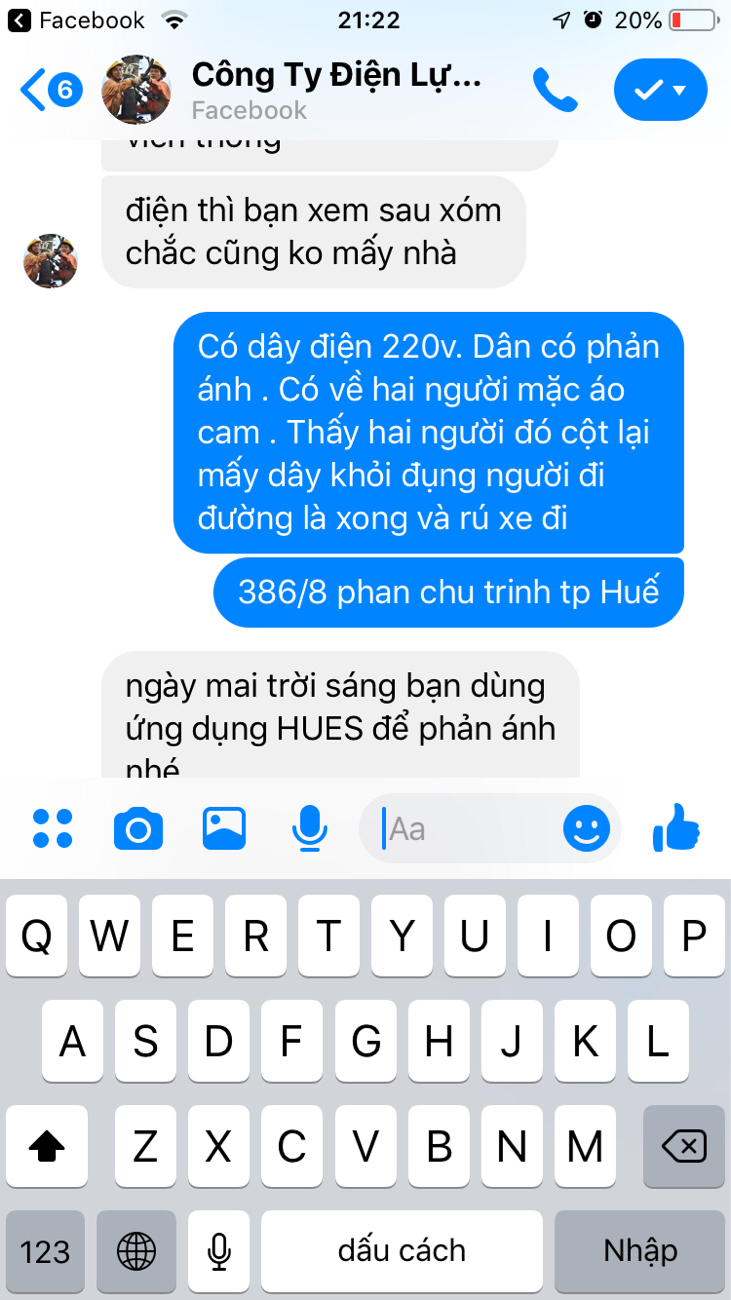Tap the Nhập return key
731x1300 pixels.
(x=640, y=1250)
